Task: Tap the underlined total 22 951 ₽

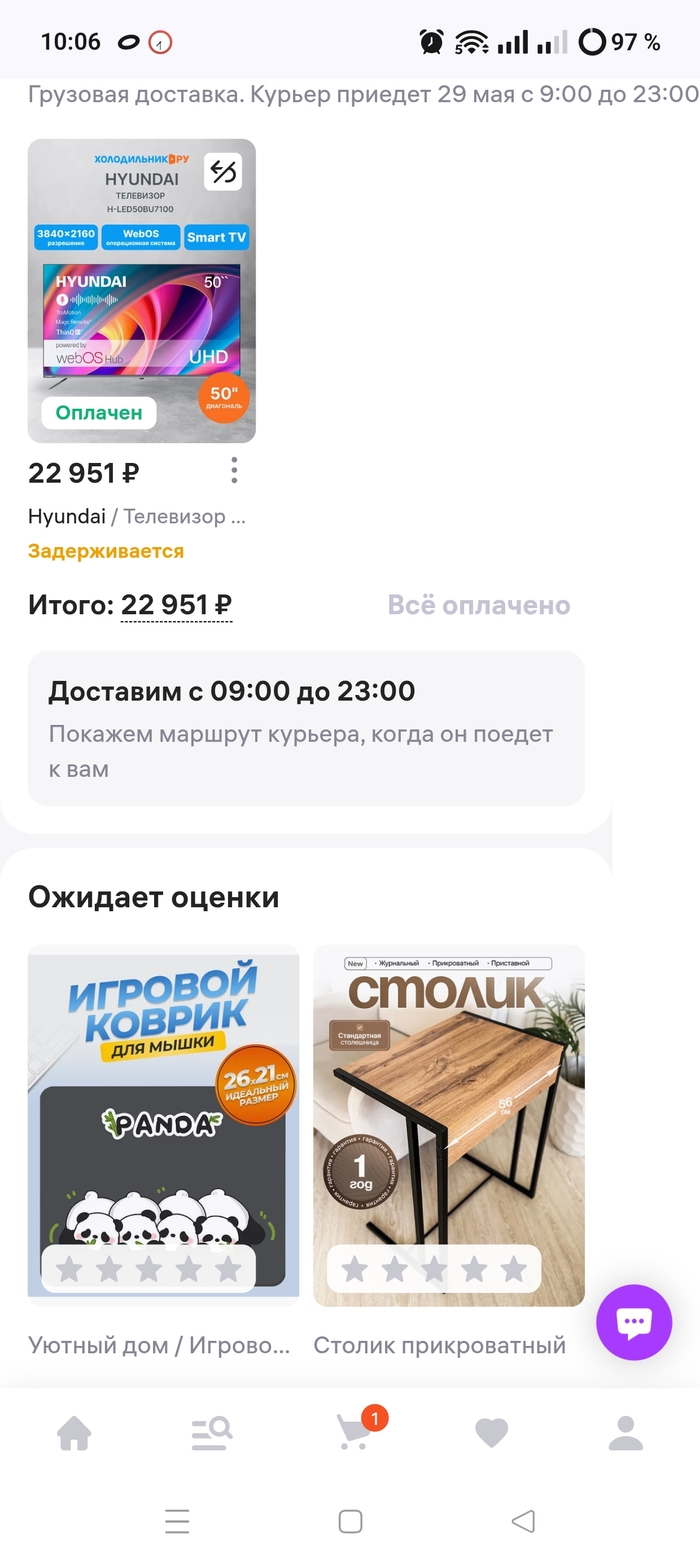Action: tap(176, 605)
